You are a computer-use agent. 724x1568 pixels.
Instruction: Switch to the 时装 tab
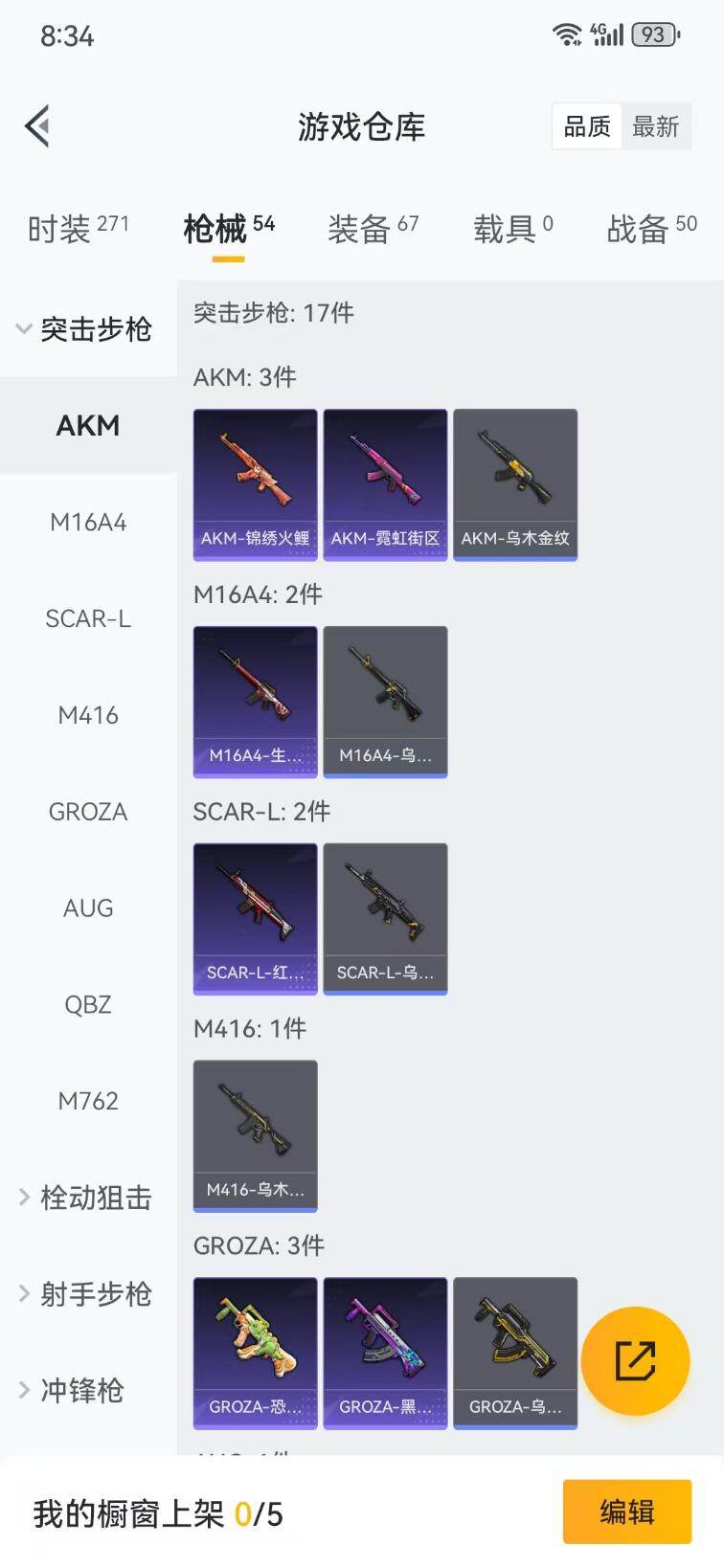(x=77, y=229)
